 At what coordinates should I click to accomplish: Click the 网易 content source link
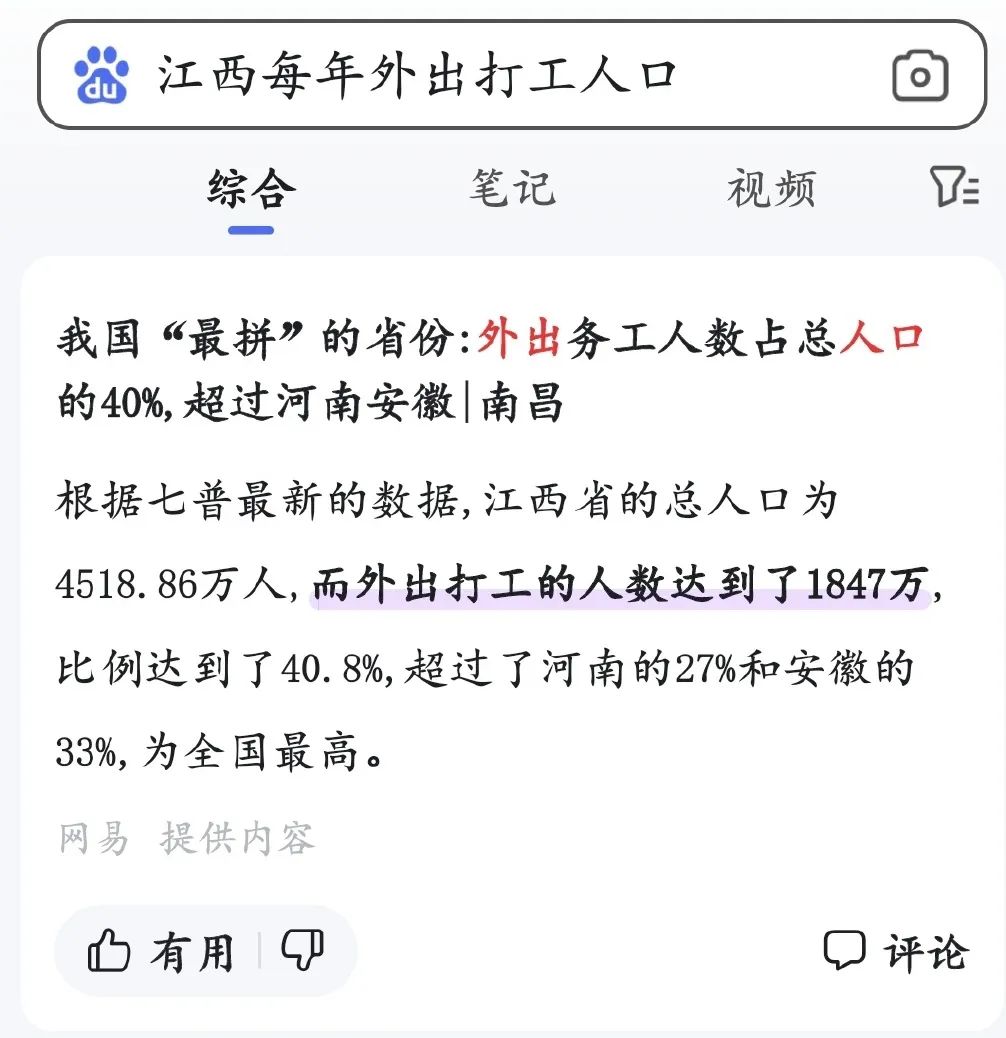92,838
